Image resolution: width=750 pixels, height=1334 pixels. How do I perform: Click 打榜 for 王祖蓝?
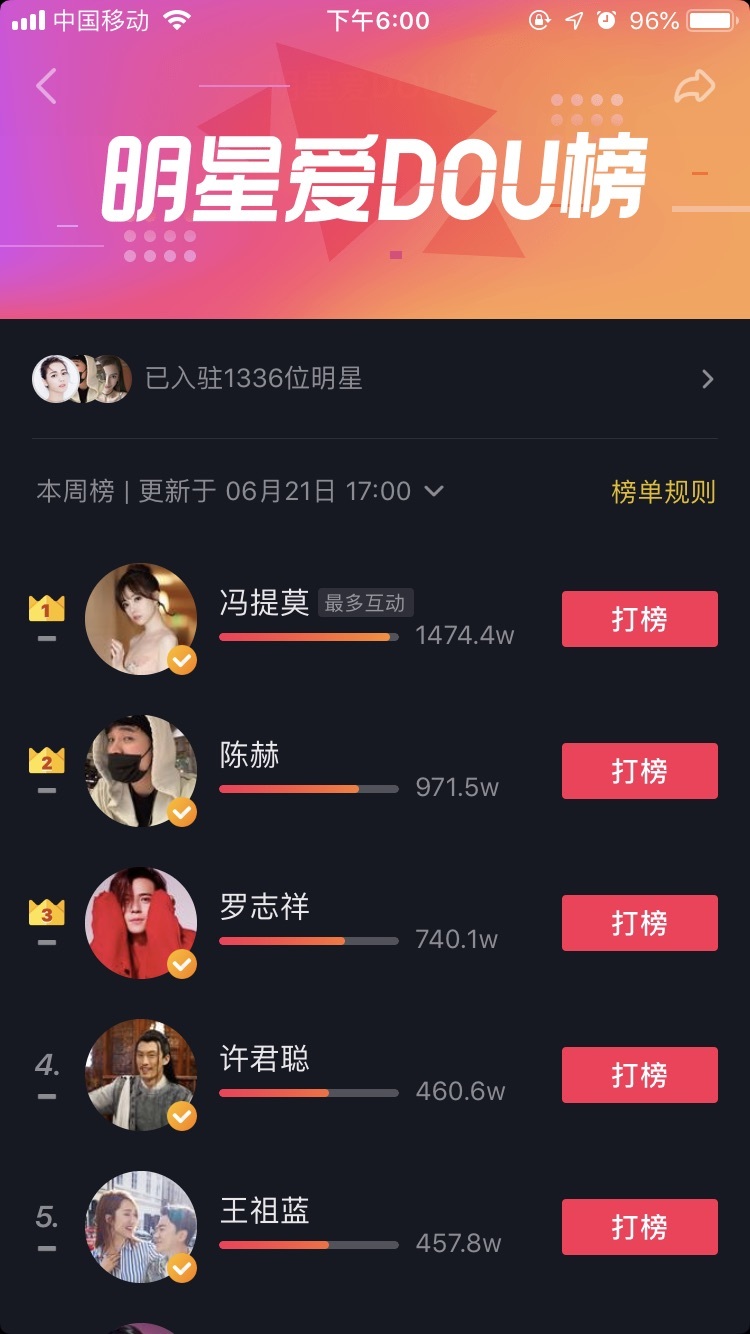(639, 1227)
